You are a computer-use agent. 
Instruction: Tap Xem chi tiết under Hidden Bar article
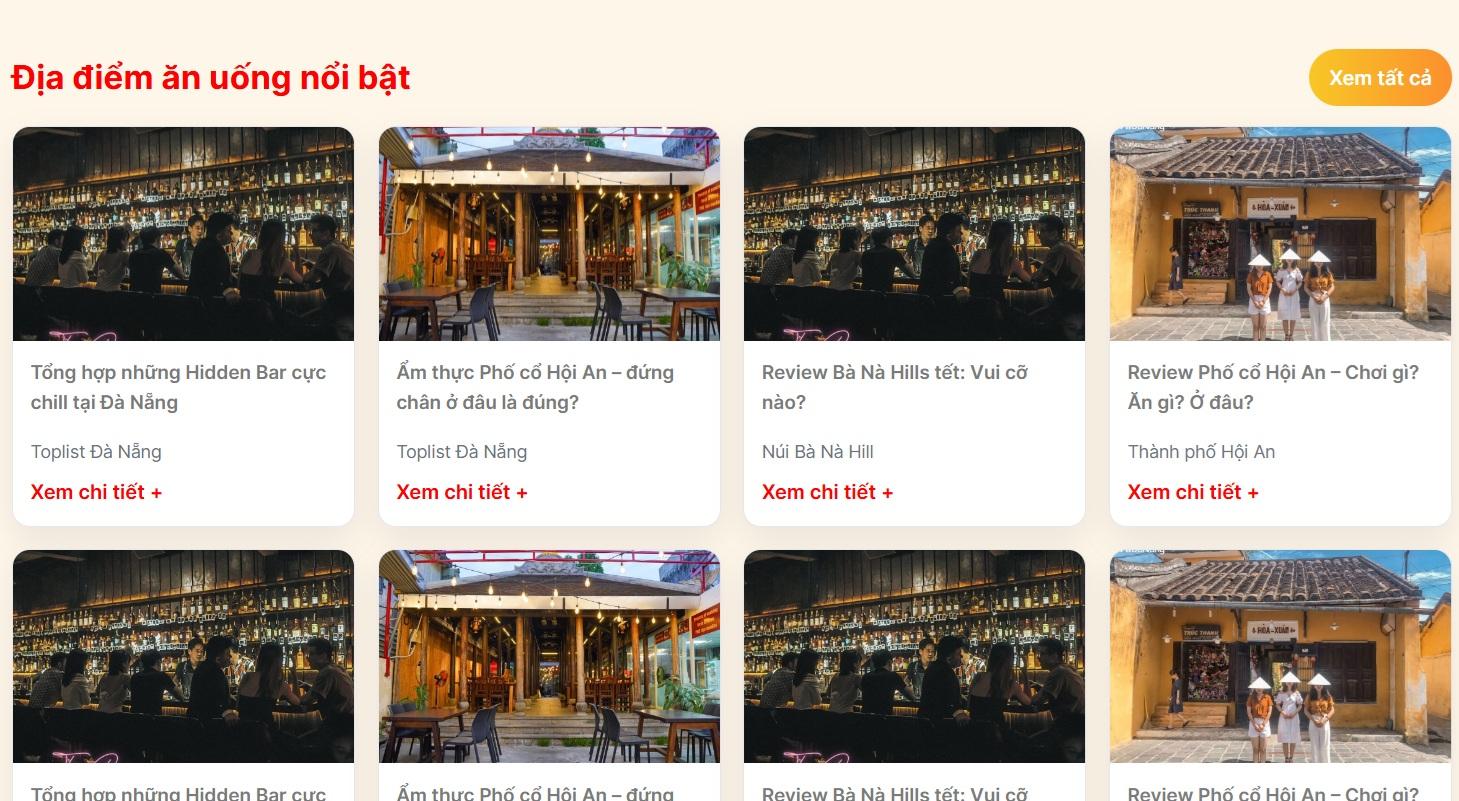click(96, 492)
